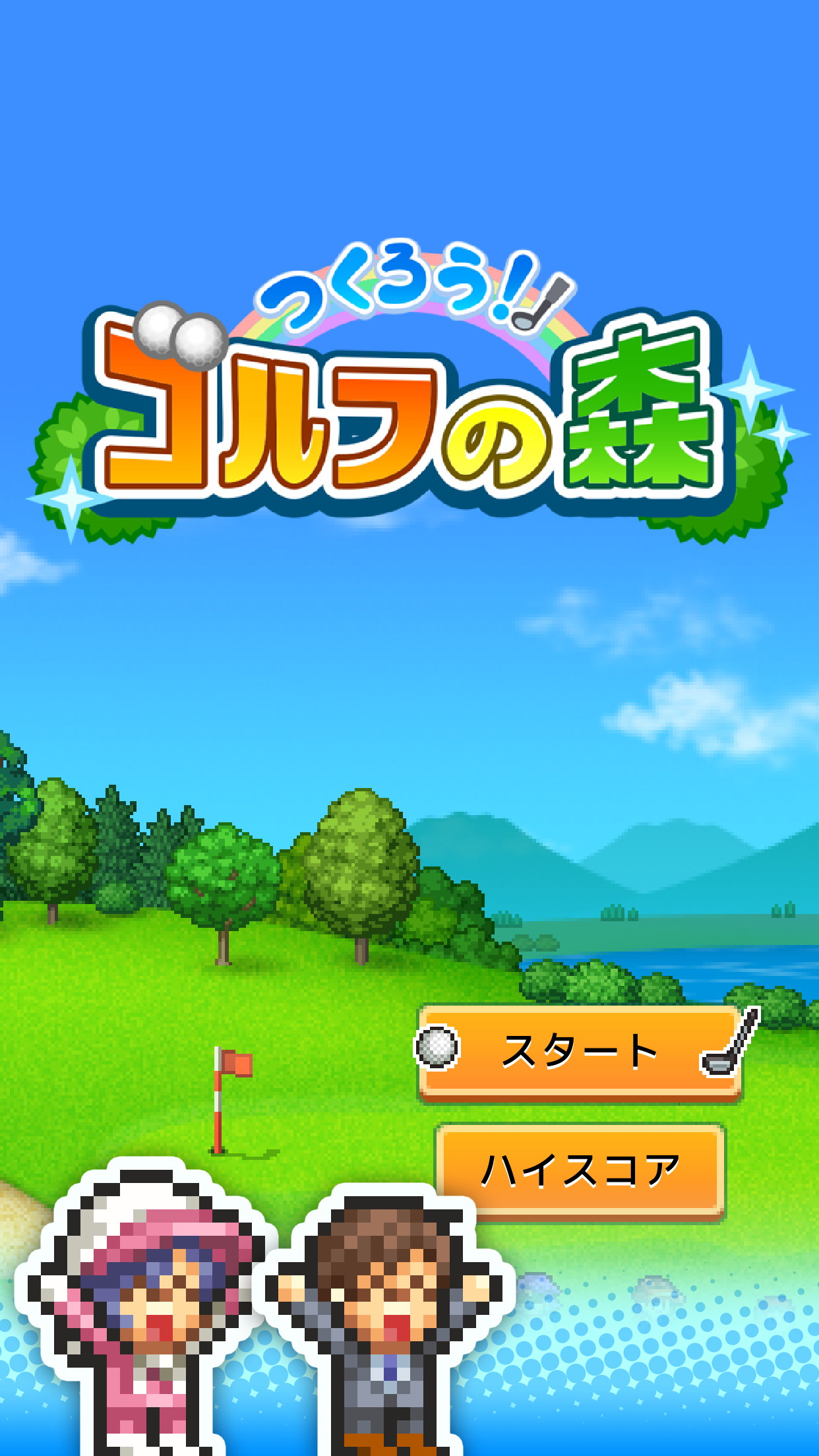This screenshot has height=1456, width=819.
Task: Tap the スタート button to start
Action: tap(580, 1051)
